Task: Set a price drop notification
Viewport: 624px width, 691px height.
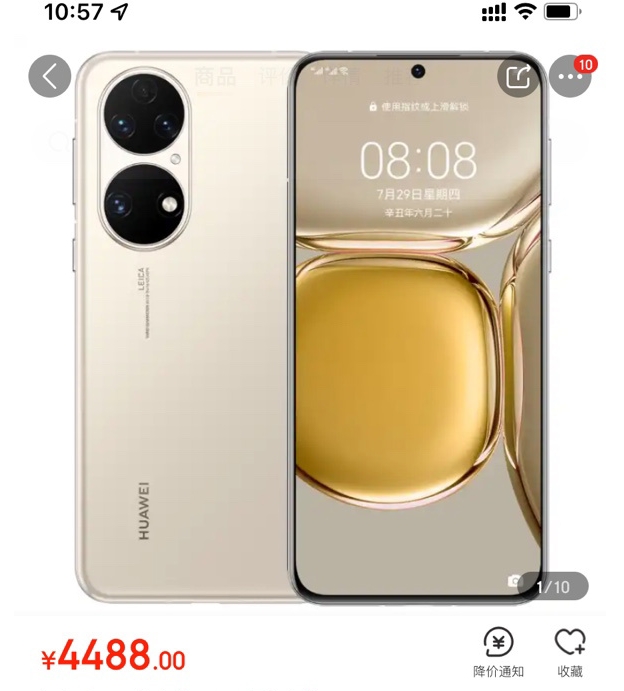Action: click(498, 653)
